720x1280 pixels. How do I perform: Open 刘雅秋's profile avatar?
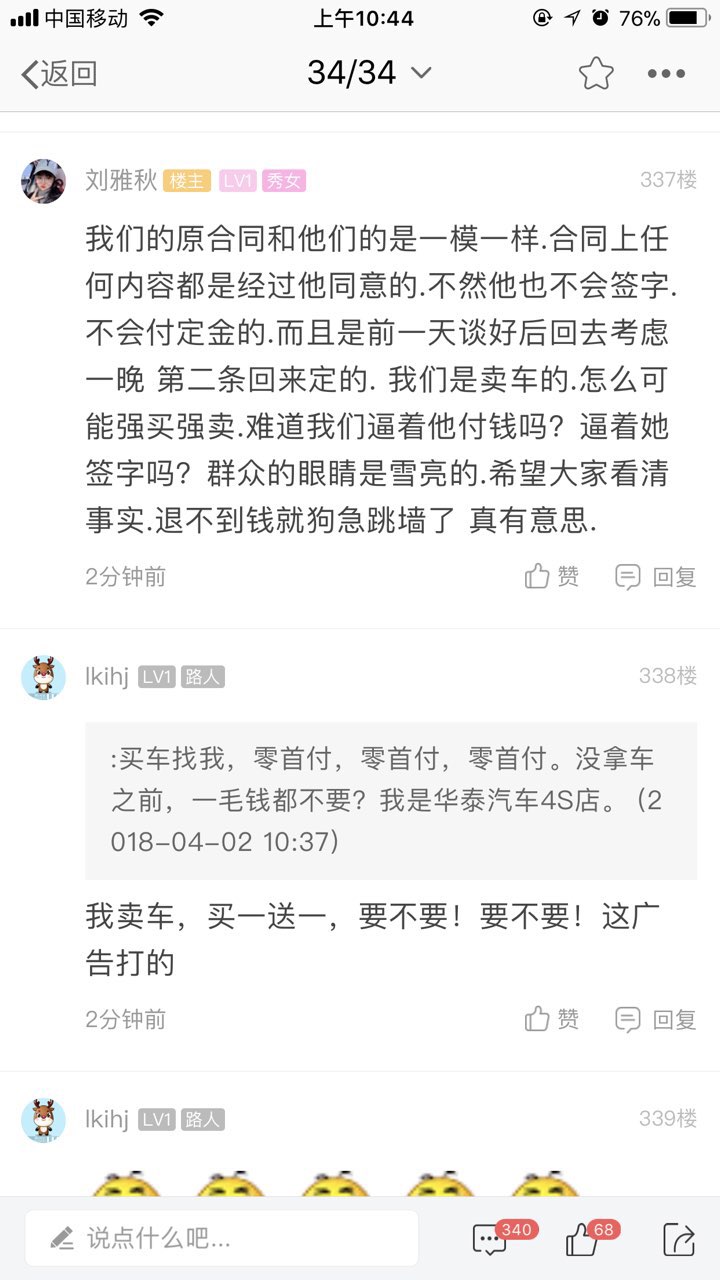[x=43, y=181]
